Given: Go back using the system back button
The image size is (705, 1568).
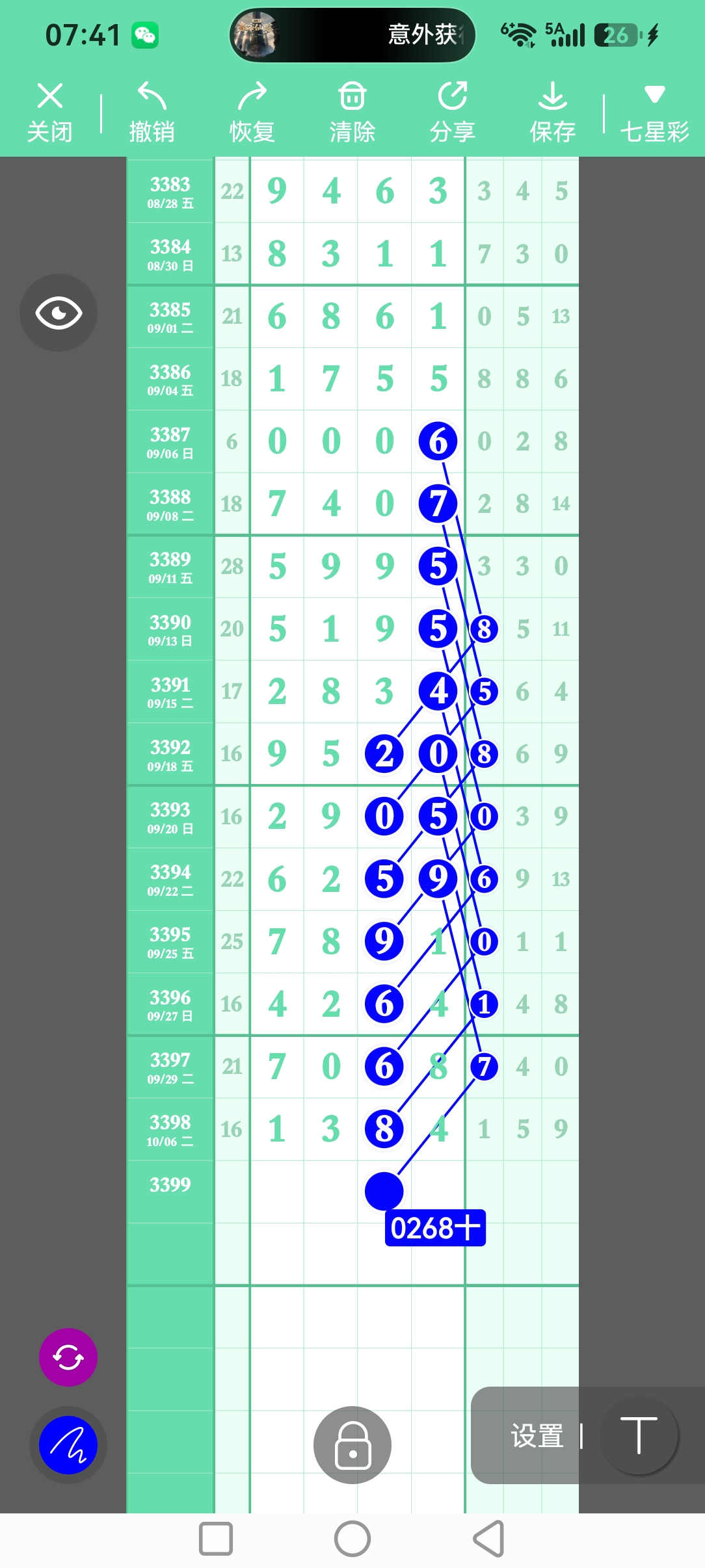Looking at the screenshot, I should 489,1539.
